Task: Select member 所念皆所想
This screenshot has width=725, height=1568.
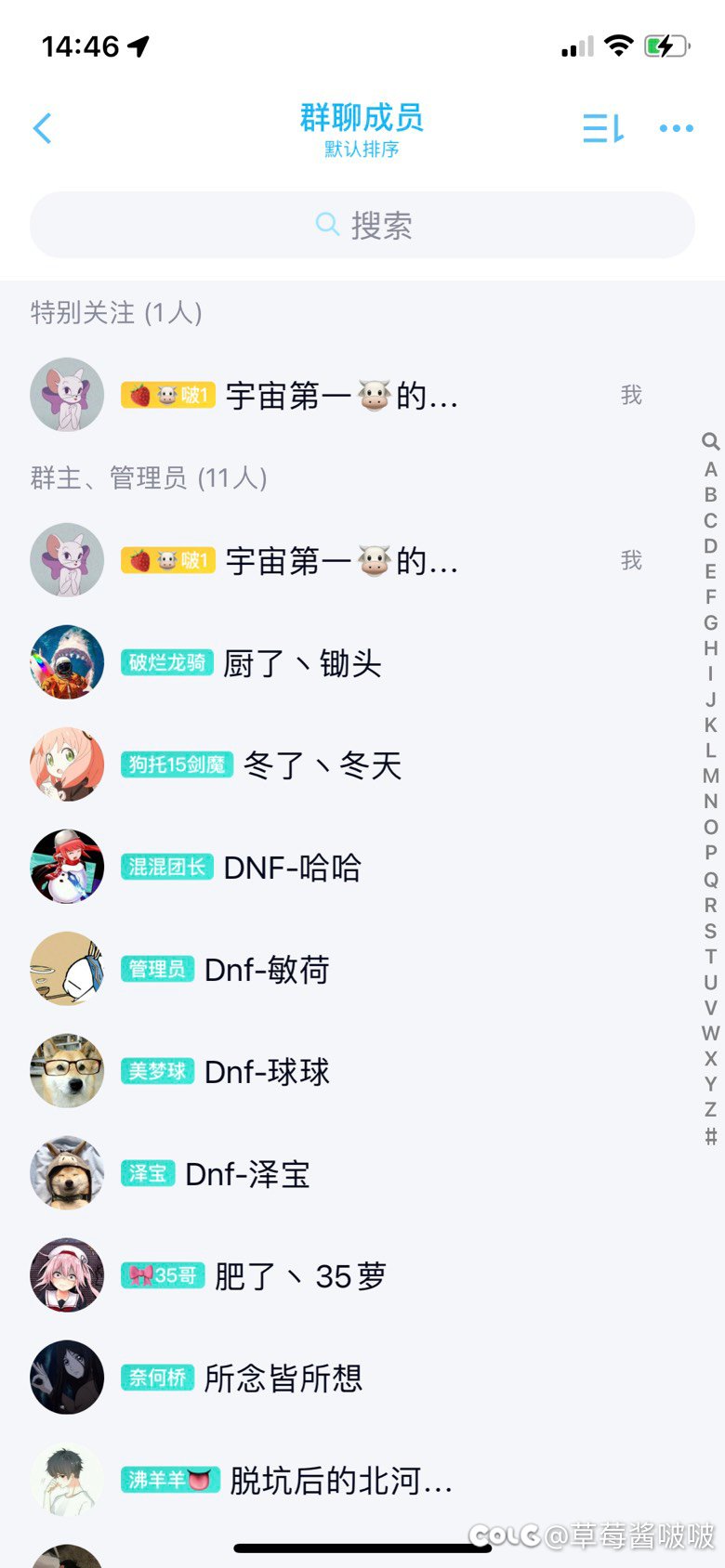Action: tap(283, 1379)
